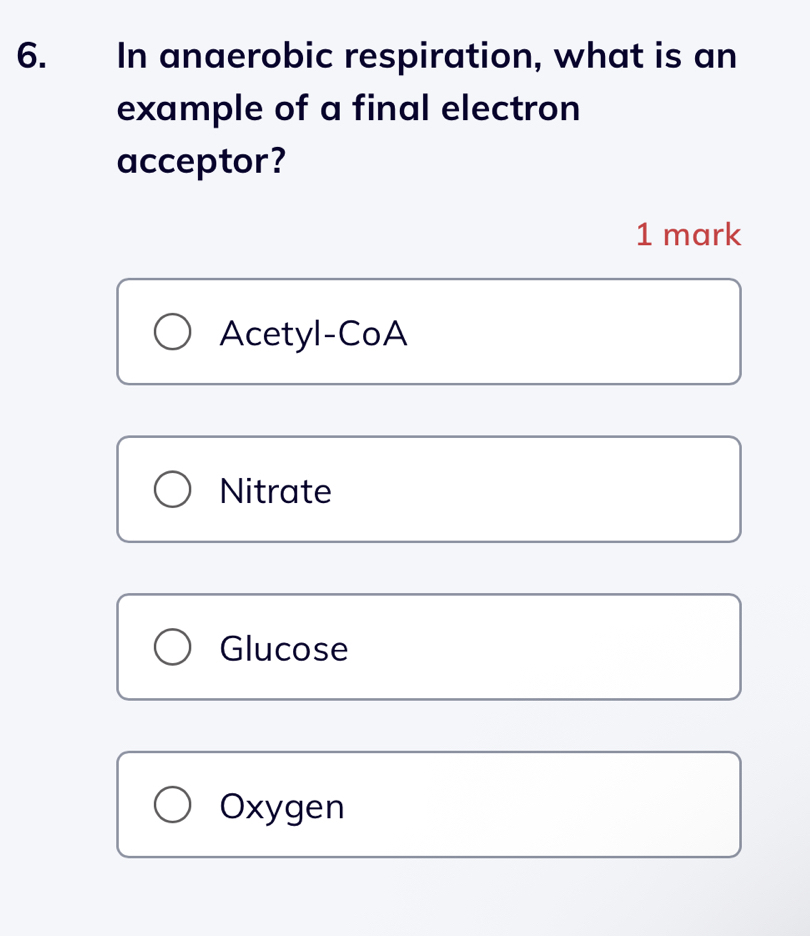Click the Oxygen option text
This screenshot has width=810, height=936.
click(x=283, y=806)
